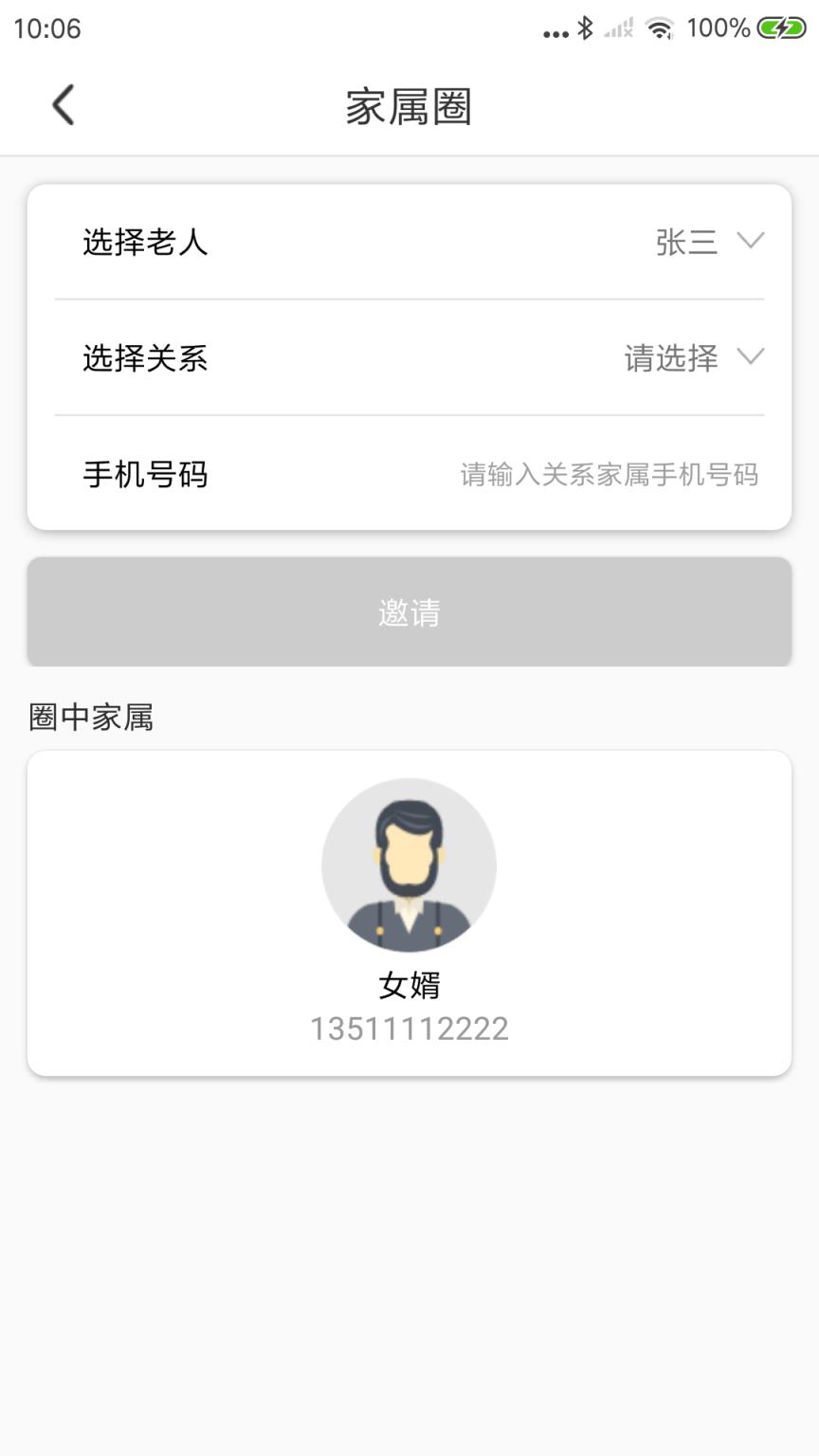819x1456 pixels.
Task: Tap the back arrow icon
Action: coord(63,104)
